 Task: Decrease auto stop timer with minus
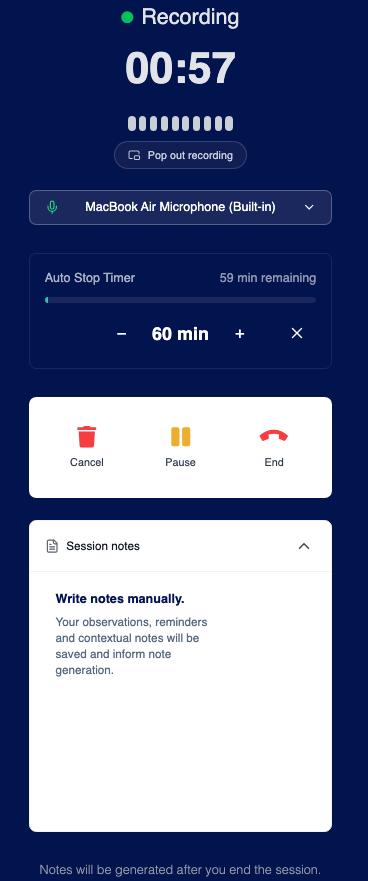click(121, 334)
